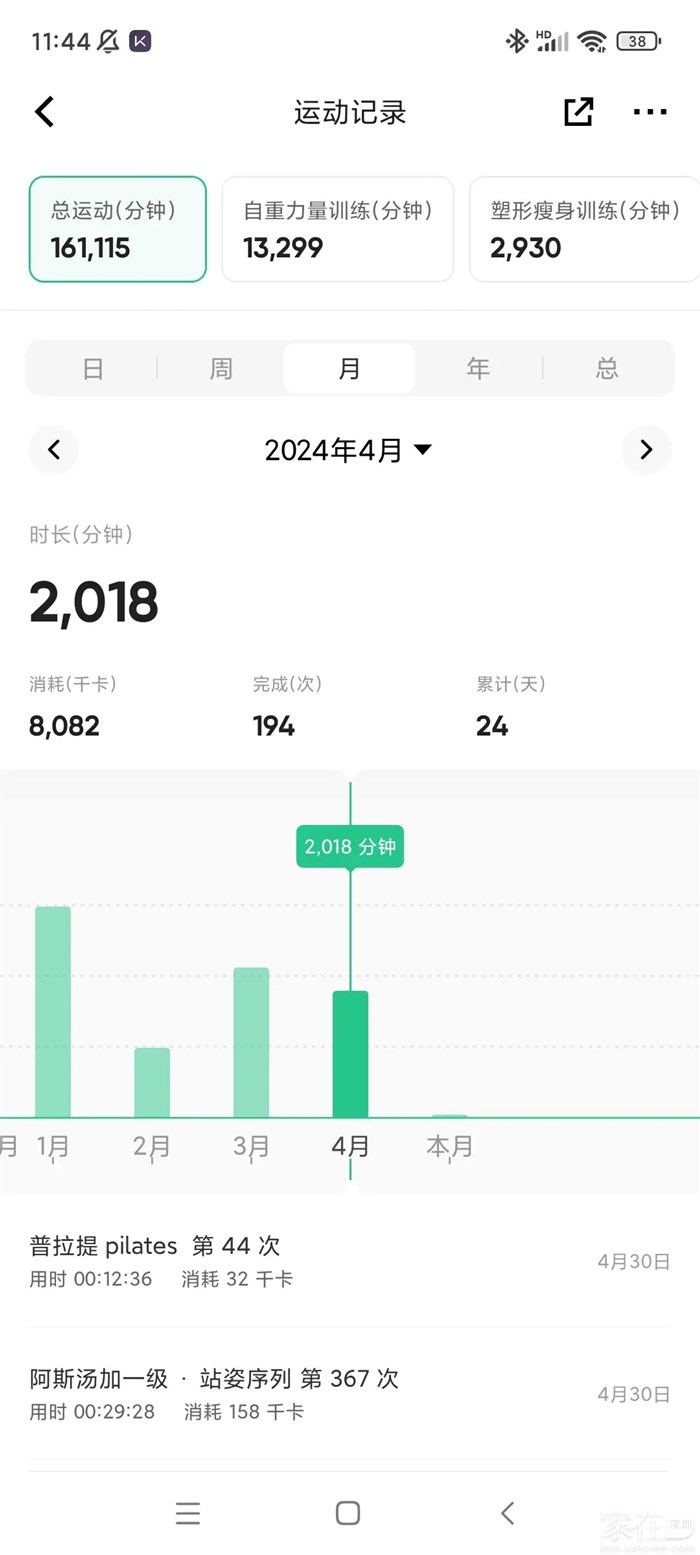700x1555 pixels.
Task: Go to the next month
Action: click(x=646, y=450)
